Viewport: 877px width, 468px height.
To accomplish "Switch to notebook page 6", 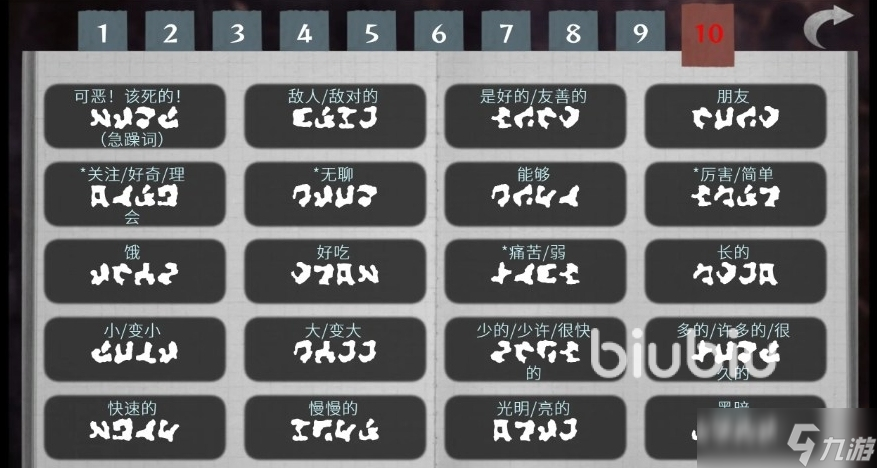I will click(438, 32).
